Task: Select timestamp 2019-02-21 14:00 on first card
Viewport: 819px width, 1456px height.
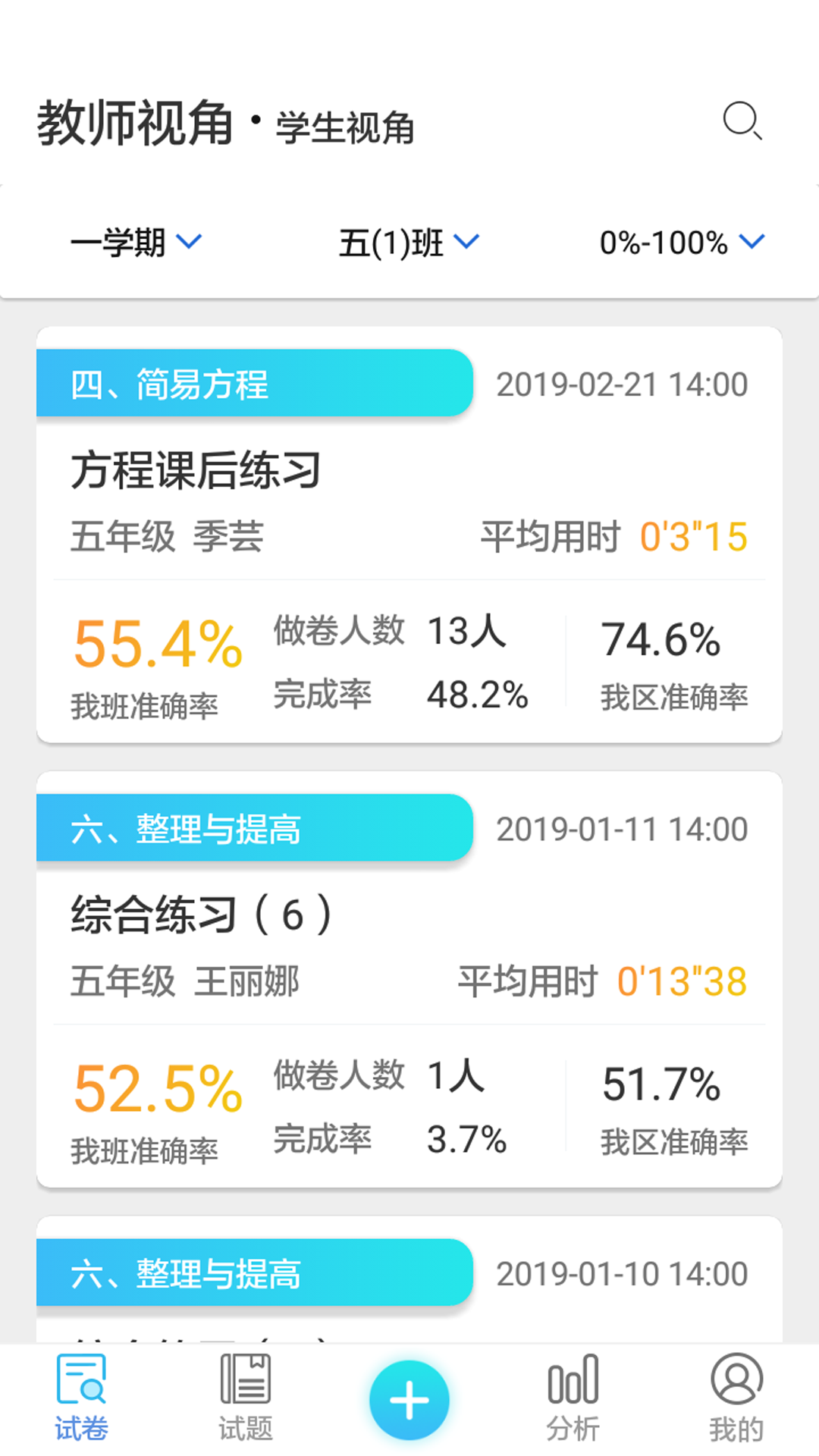Action: [x=622, y=384]
